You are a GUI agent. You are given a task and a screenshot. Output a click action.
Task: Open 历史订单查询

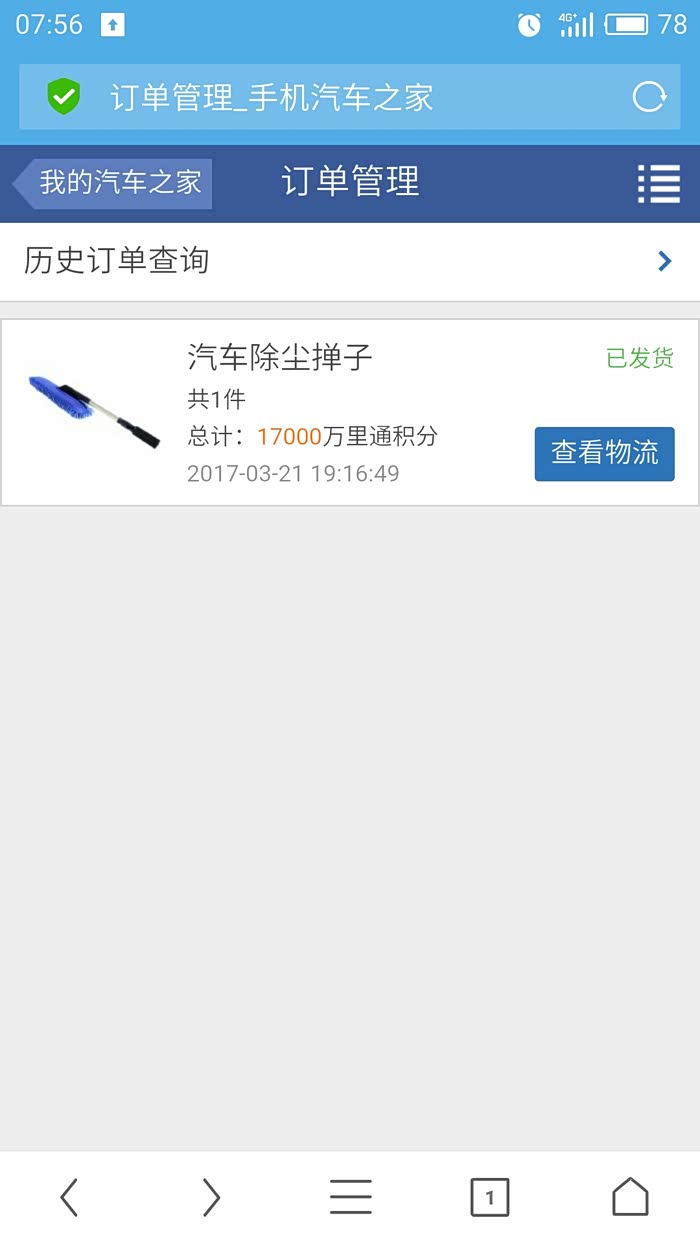[x=350, y=261]
